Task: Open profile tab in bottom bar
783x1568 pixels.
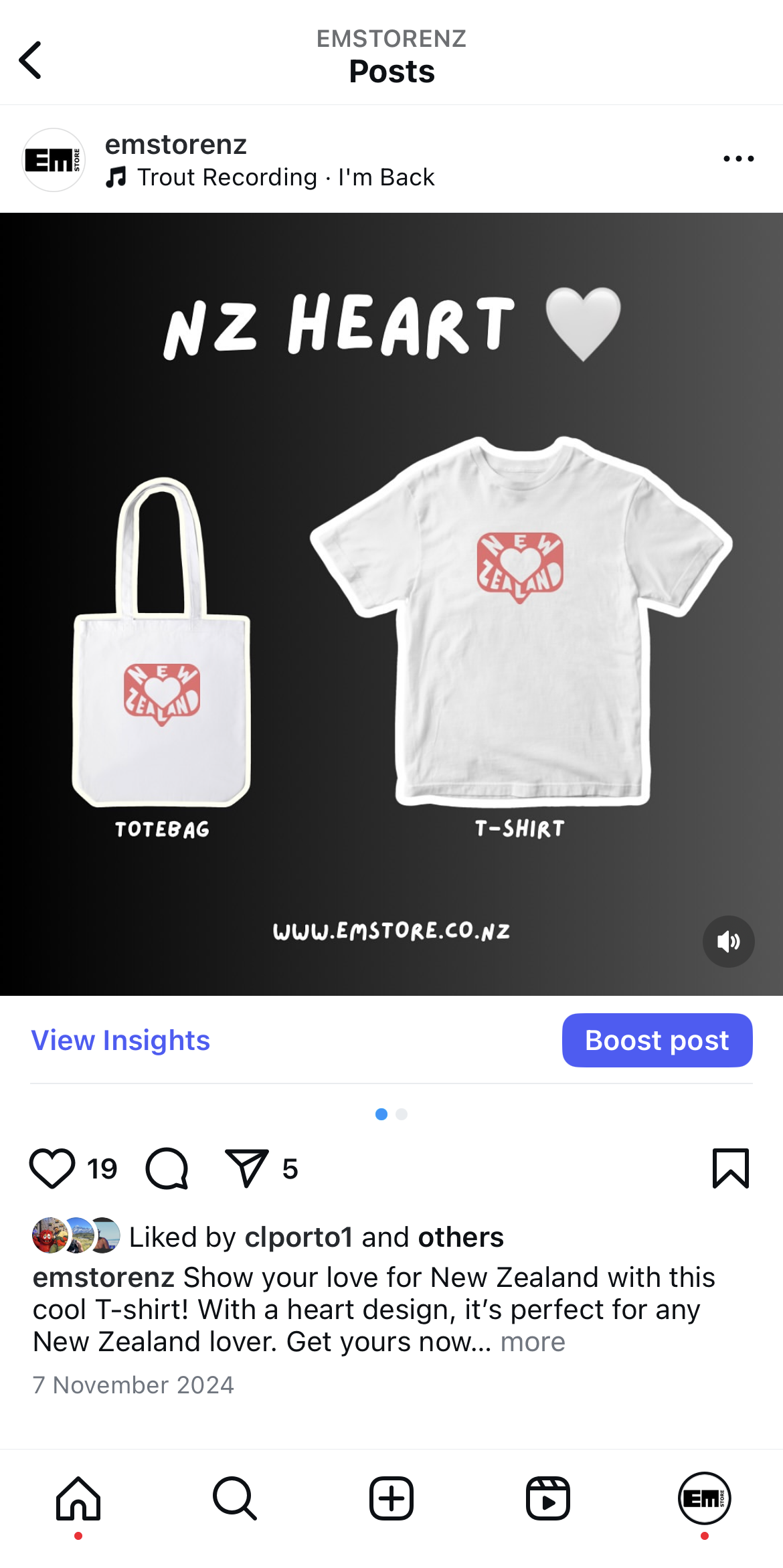Action: tap(705, 1499)
